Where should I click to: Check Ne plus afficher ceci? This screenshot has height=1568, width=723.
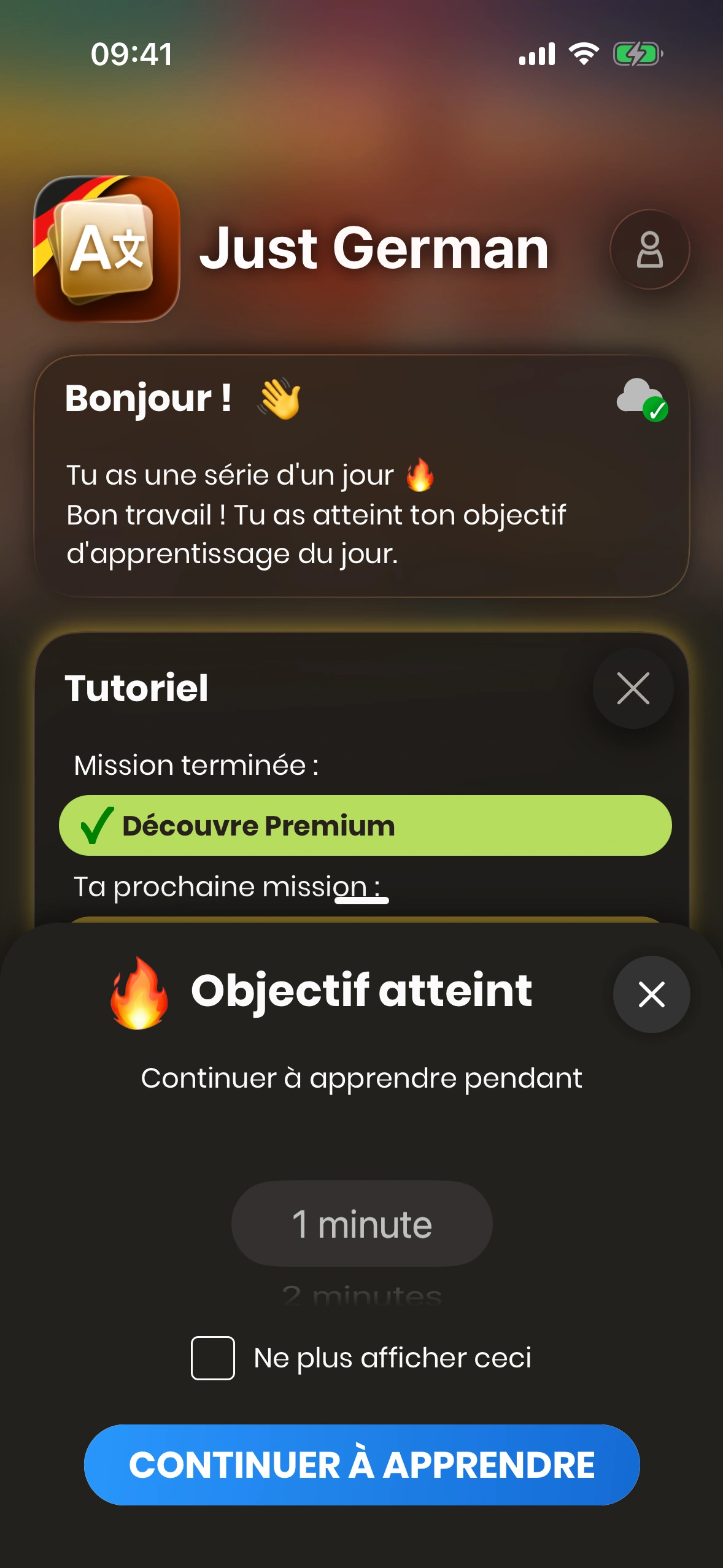coord(213,1358)
